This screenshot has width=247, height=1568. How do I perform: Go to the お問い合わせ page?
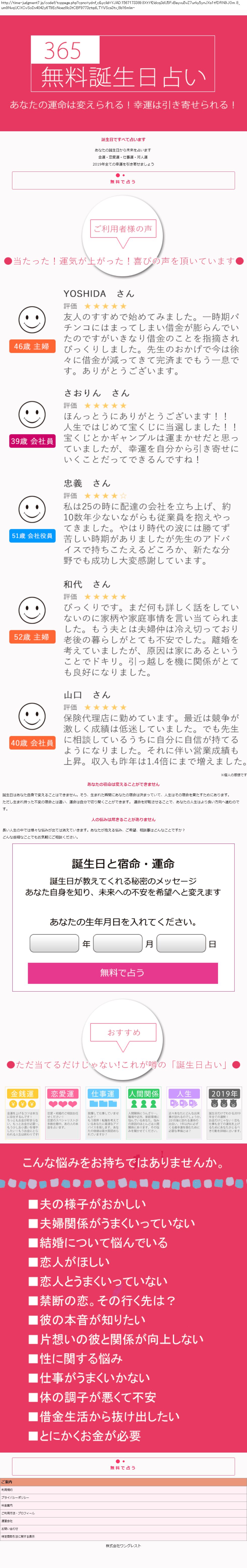[x=124, y=1529]
